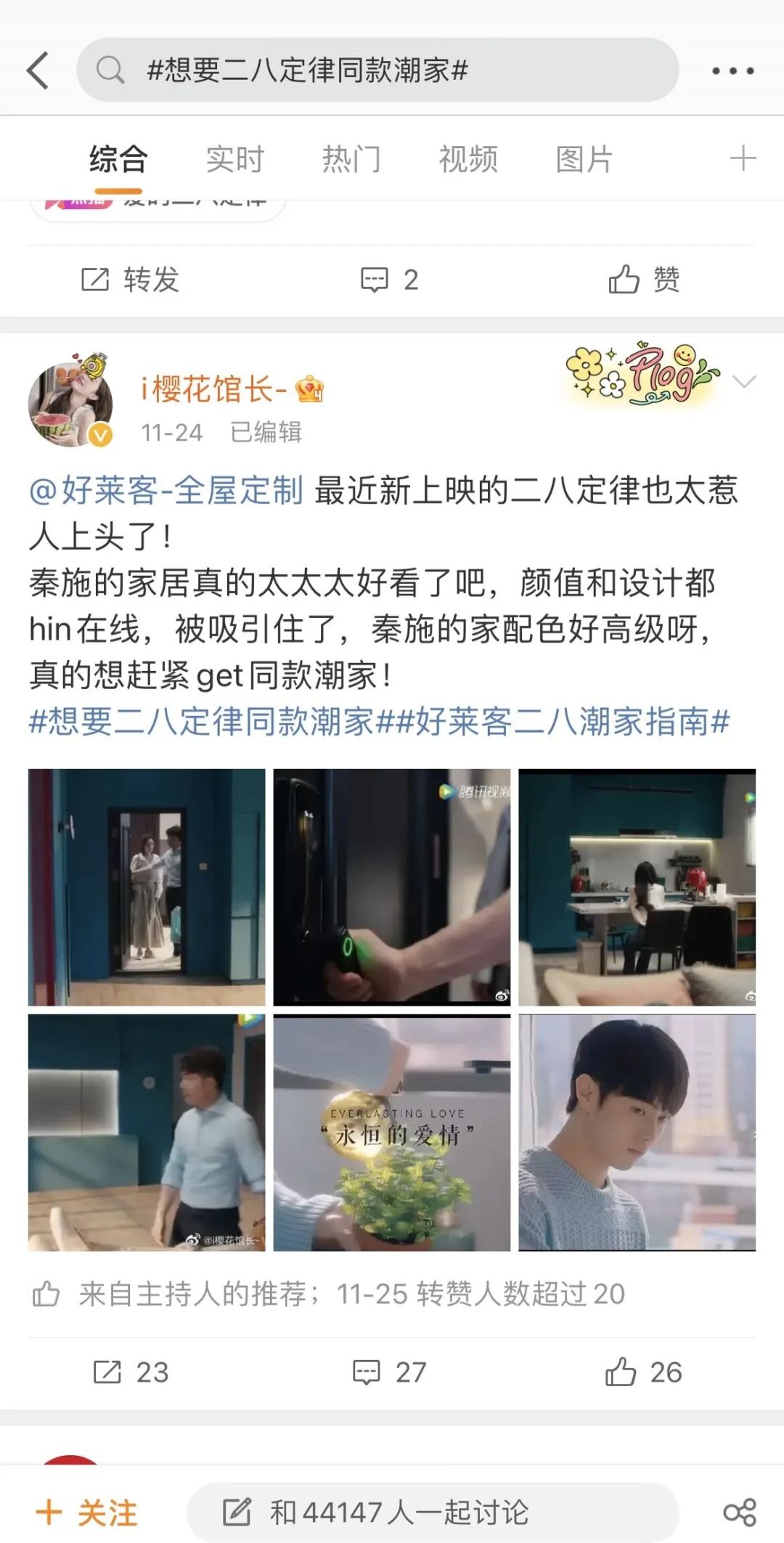Follow this topic with 关注
The width and height of the screenshot is (784, 1543).
tap(87, 1513)
